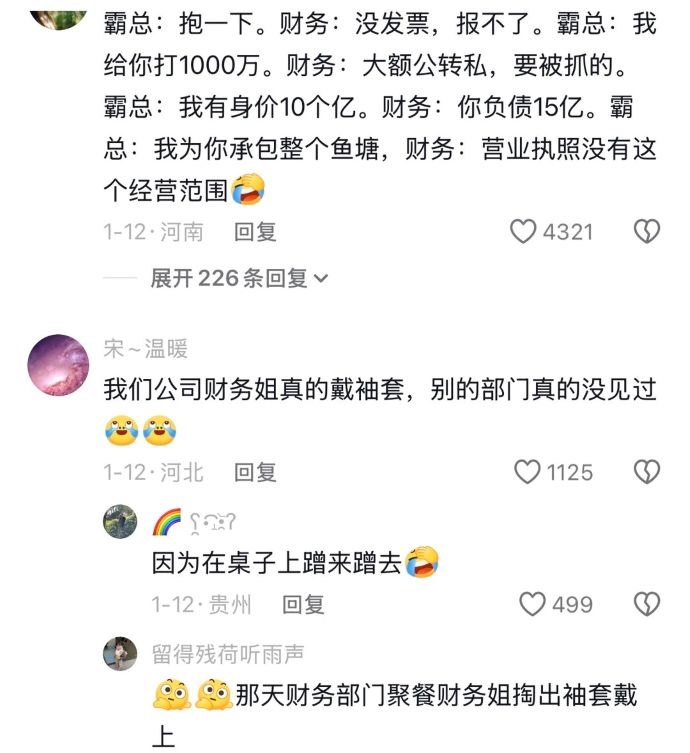Viewport: 690px width, 753px height.
Task: Reply to the 贵州 comment
Action: [x=303, y=604]
